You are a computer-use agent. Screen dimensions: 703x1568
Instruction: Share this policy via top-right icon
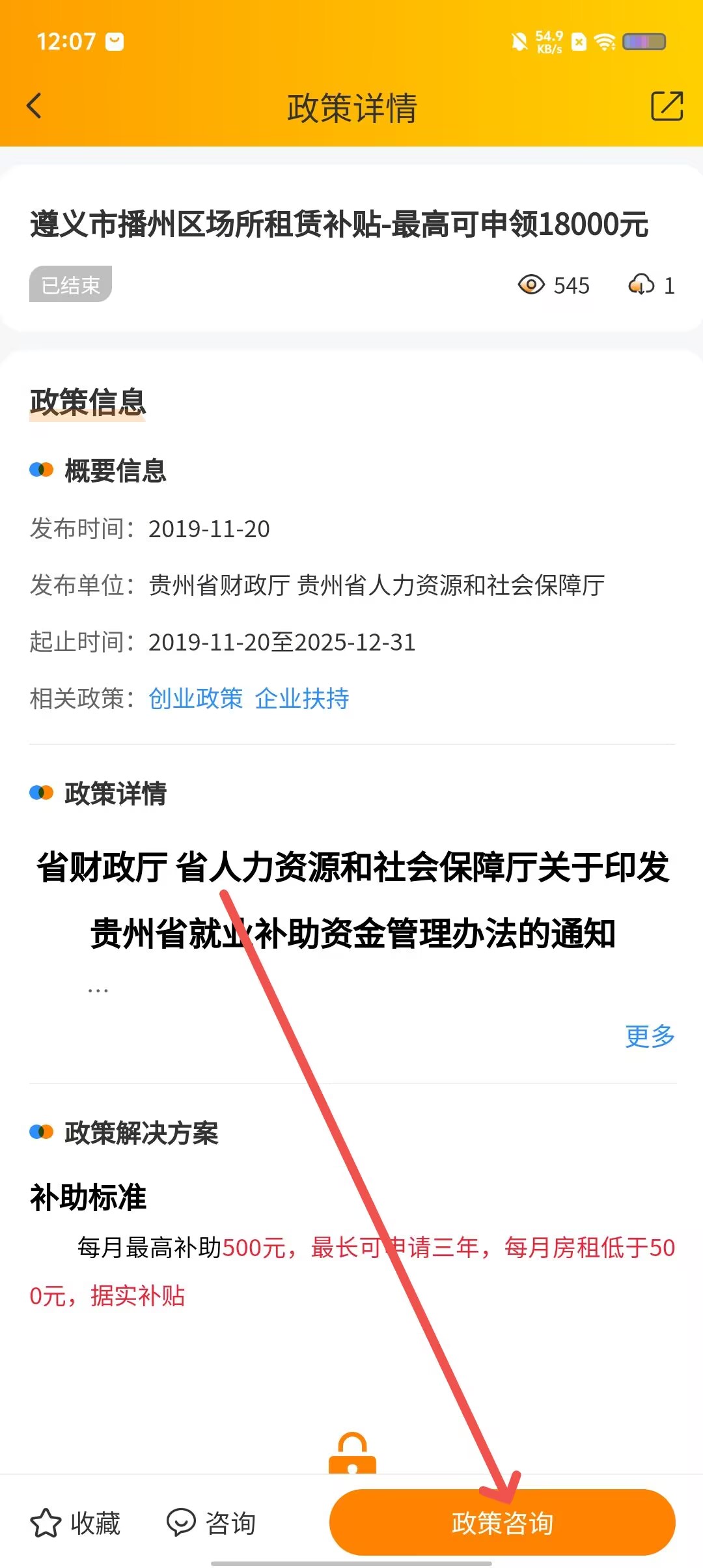tap(667, 106)
